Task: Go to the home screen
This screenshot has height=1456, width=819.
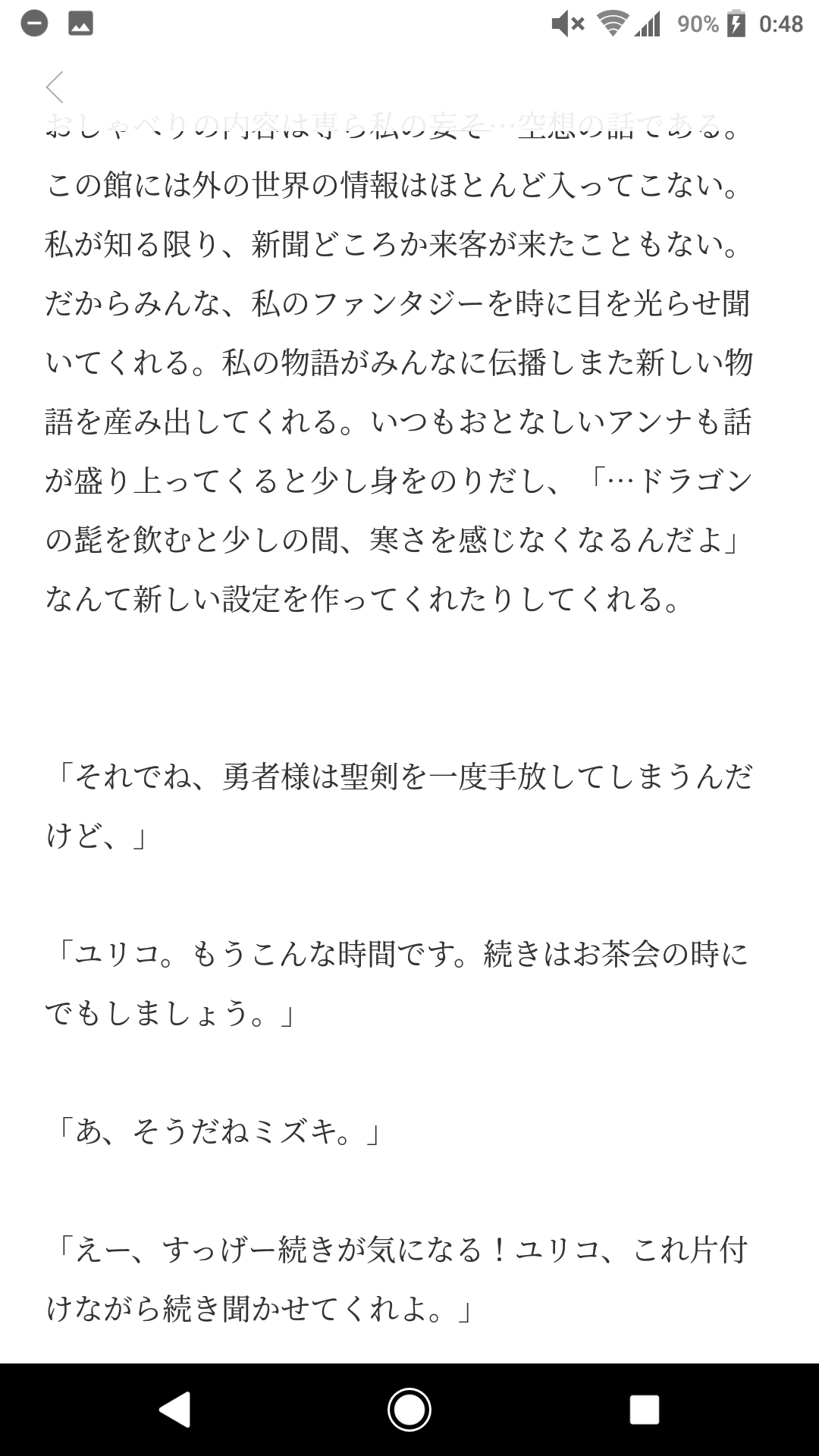Action: (409, 1410)
